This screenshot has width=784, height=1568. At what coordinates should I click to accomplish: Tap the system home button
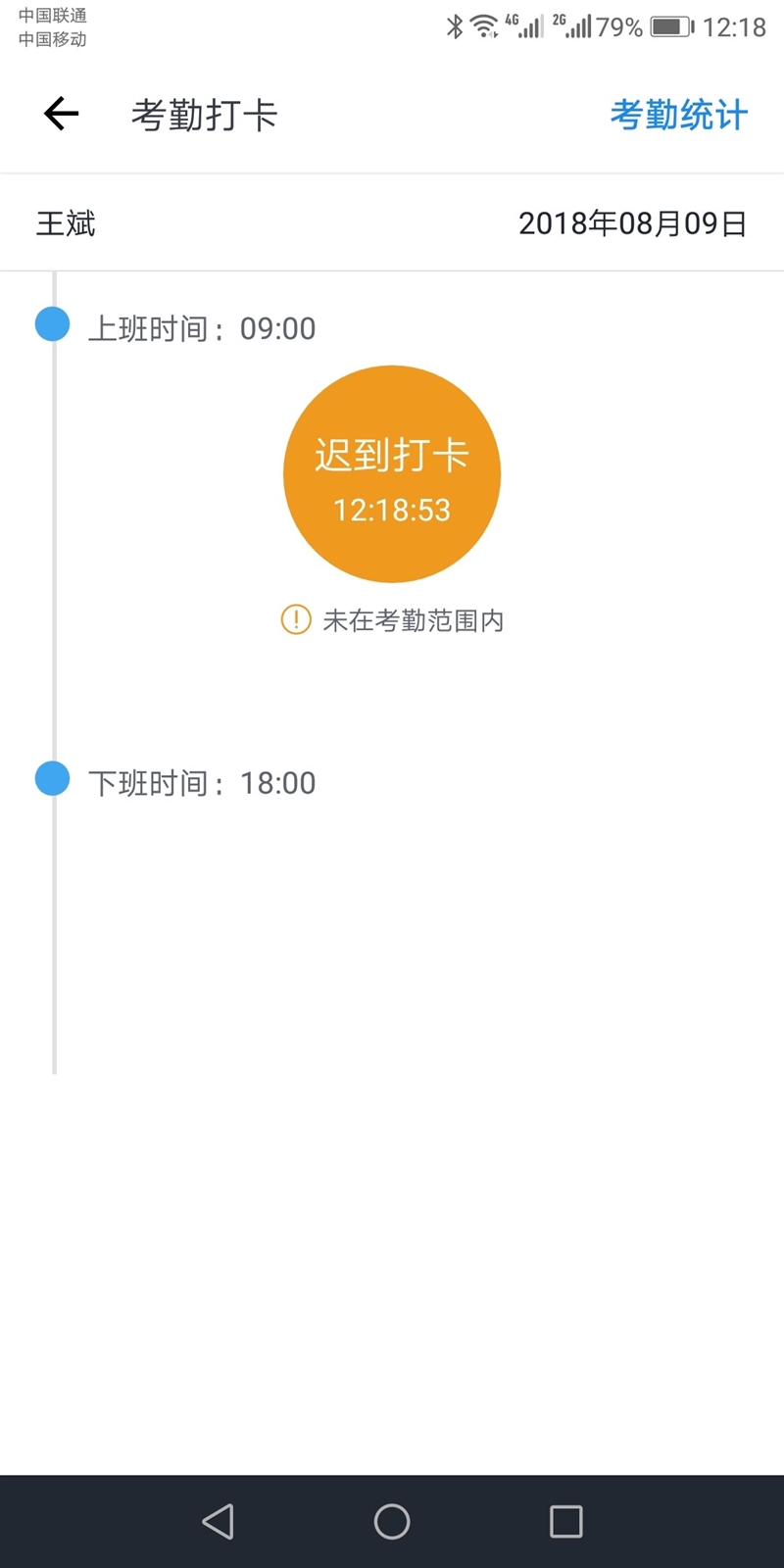[392, 1521]
